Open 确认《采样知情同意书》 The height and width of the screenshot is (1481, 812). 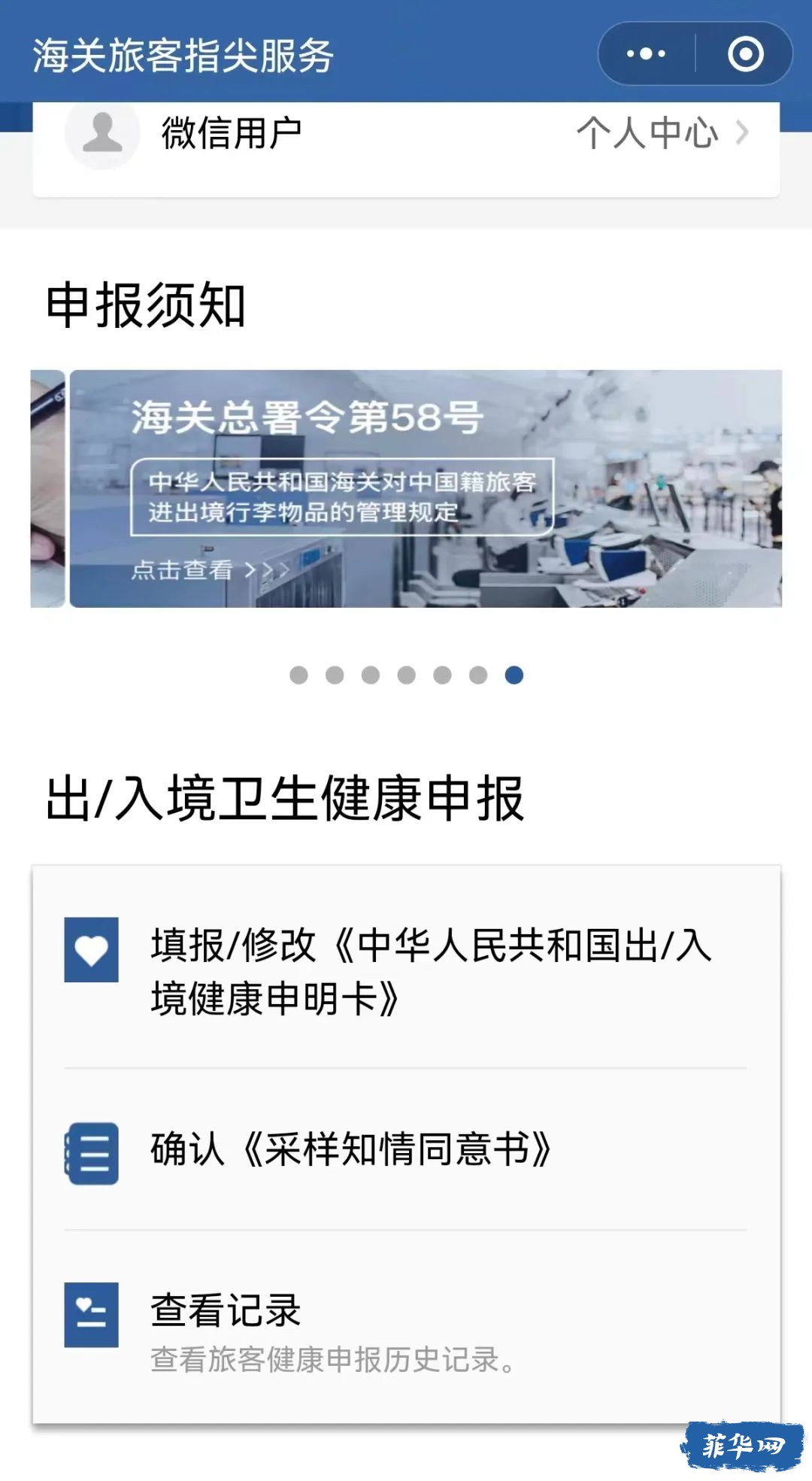pos(406,1150)
